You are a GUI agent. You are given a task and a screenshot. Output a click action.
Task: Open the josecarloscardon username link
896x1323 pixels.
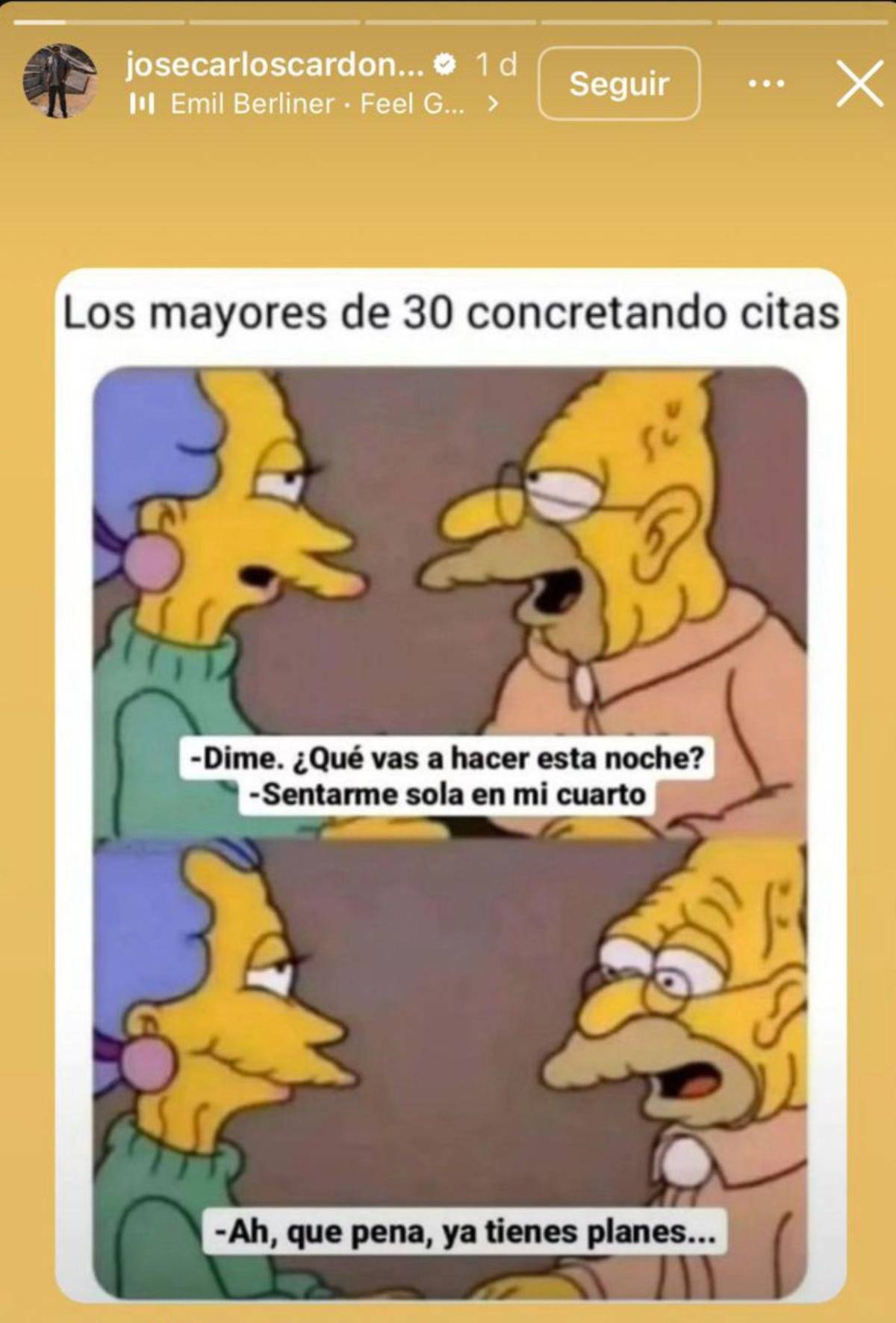(x=275, y=66)
